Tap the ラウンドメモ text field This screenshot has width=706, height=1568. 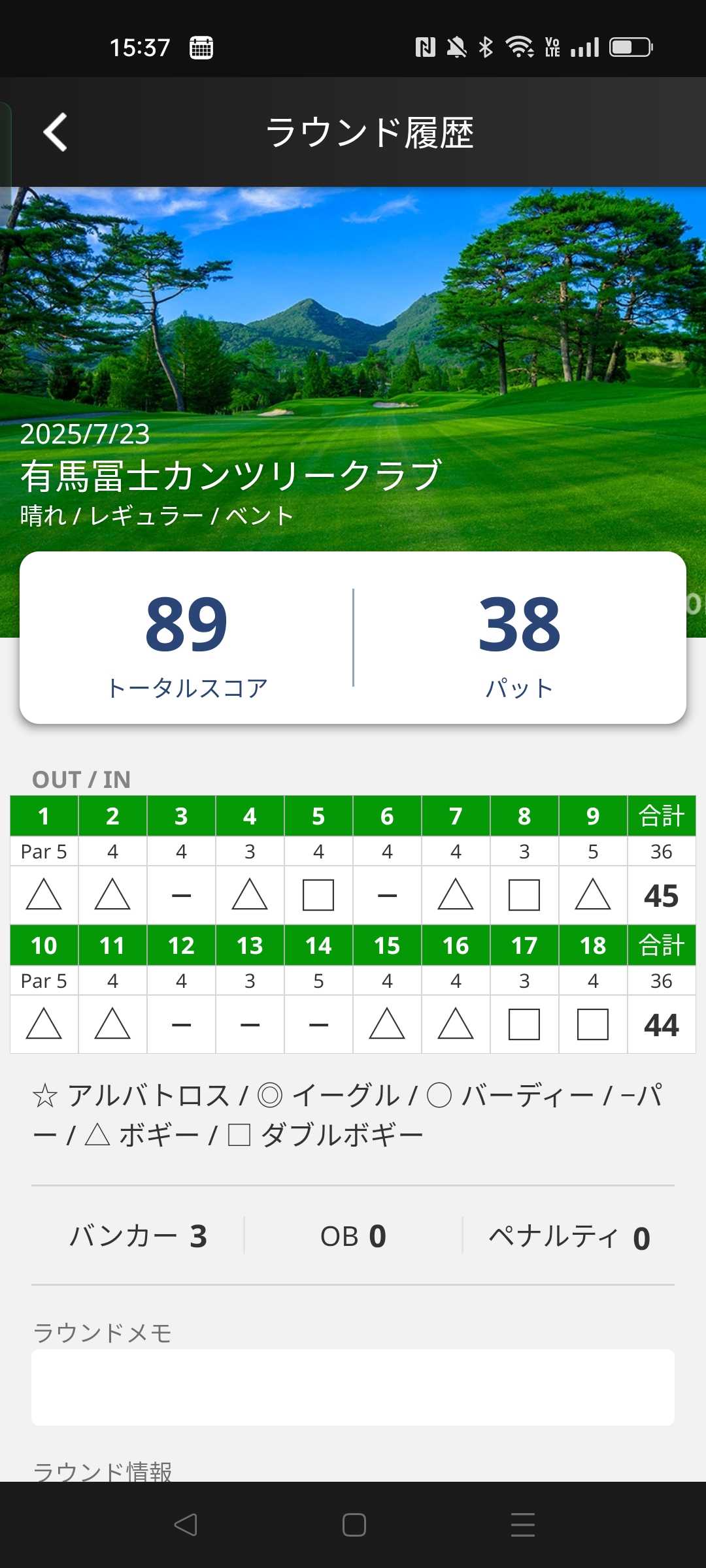353,1386
